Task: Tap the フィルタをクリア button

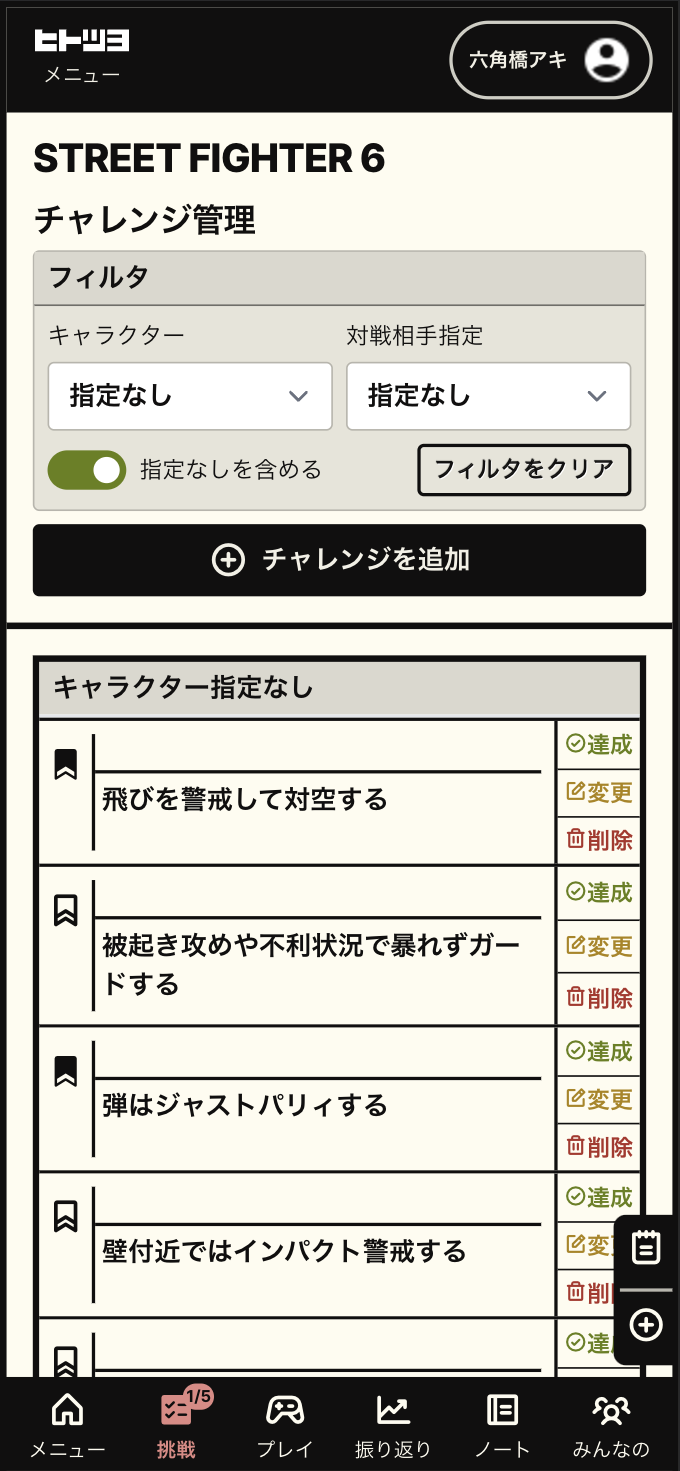Action: click(x=523, y=470)
